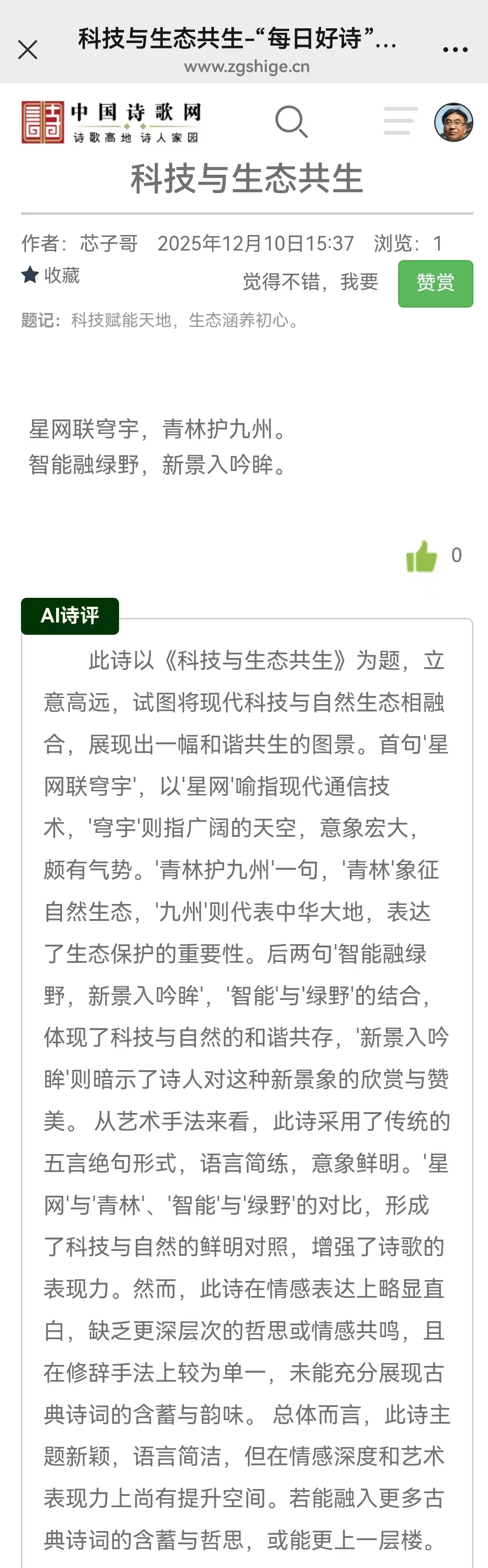Screen dimensions: 488x1568
Task: Close the in-app browser page
Action: tap(28, 50)
